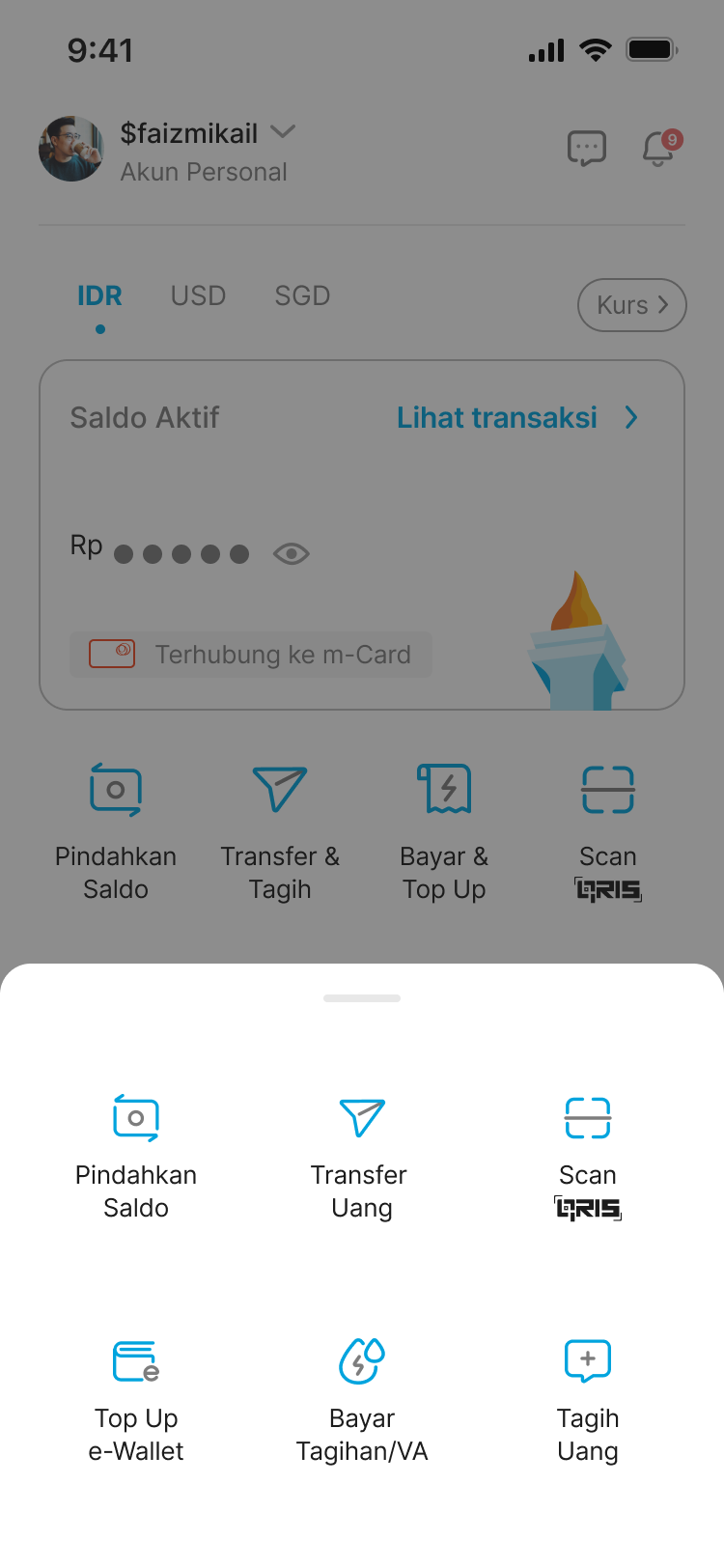Open the notifications bell

point(659,149)
